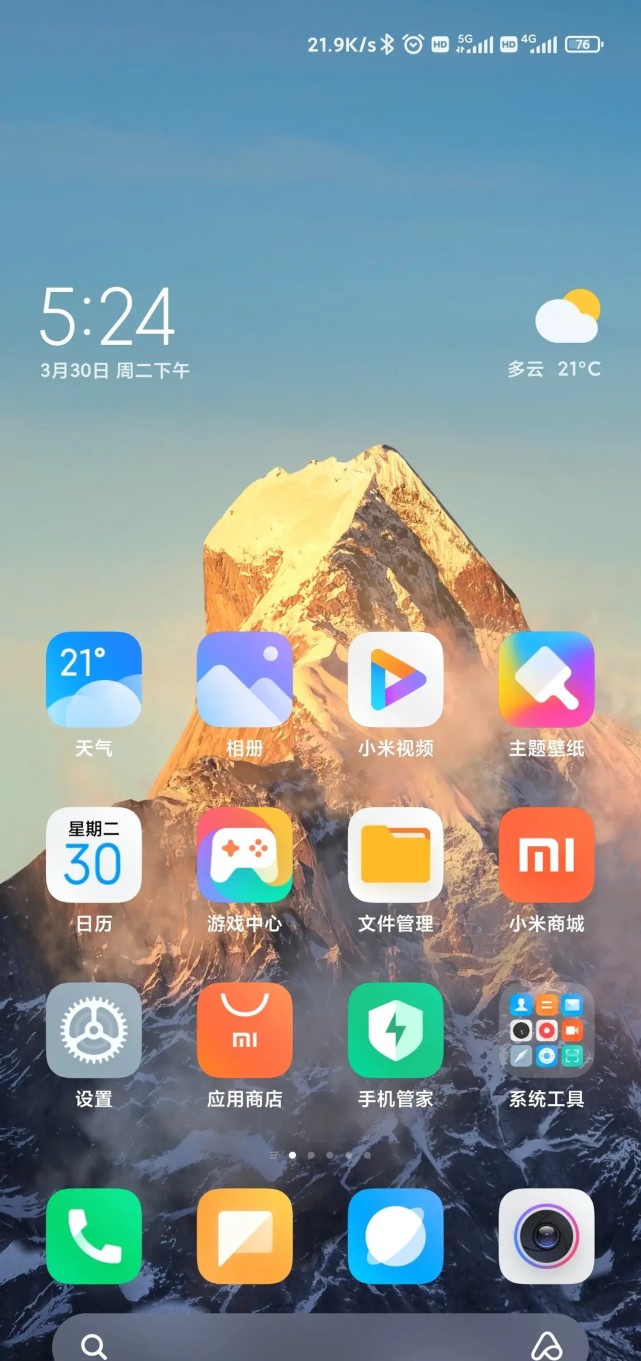Screen dimensions: 641x1361
Task: Open 小米商城 Mi store app
Action: click(x=546, y=855)
